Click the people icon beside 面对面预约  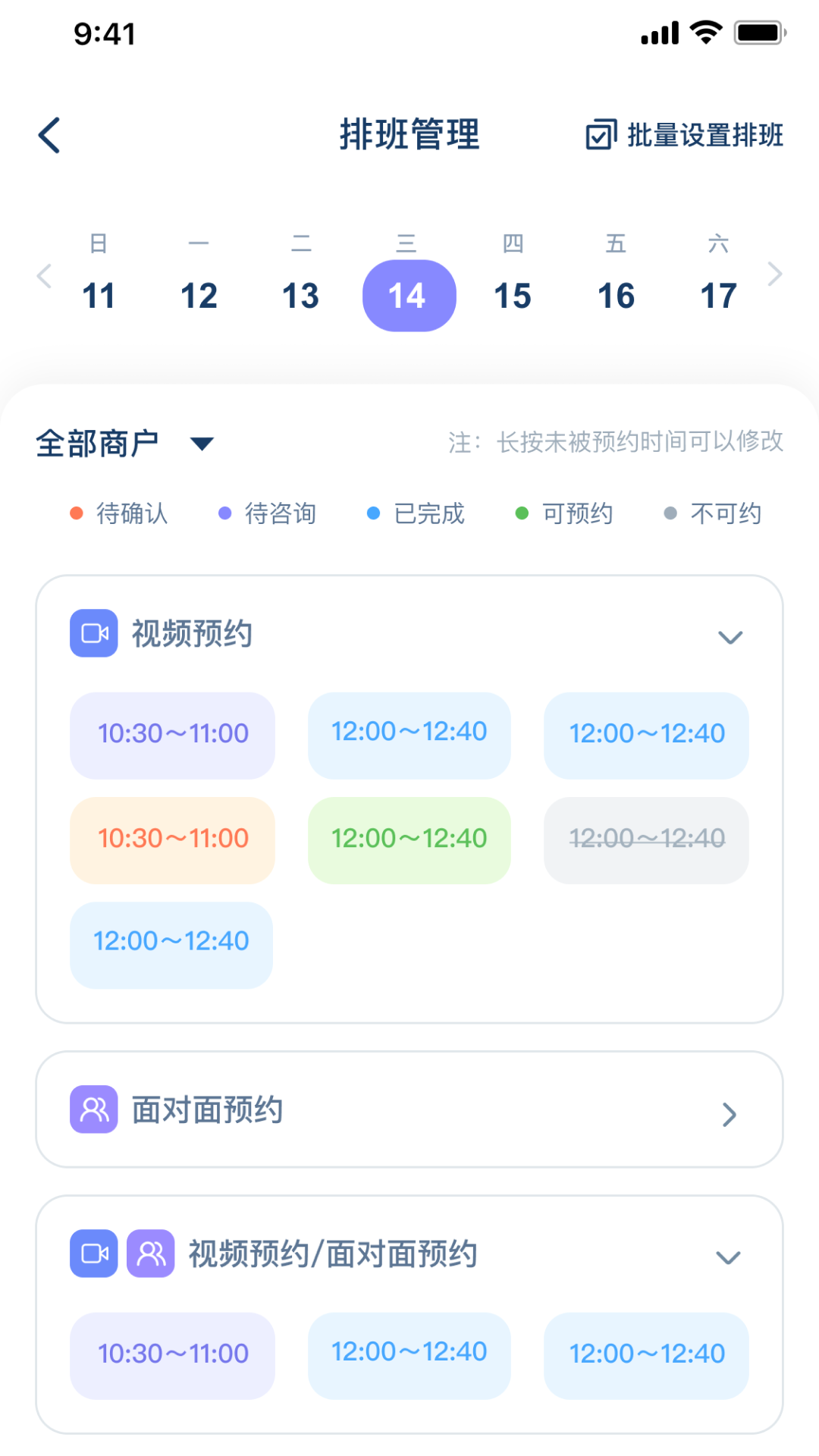point(93,1109)
